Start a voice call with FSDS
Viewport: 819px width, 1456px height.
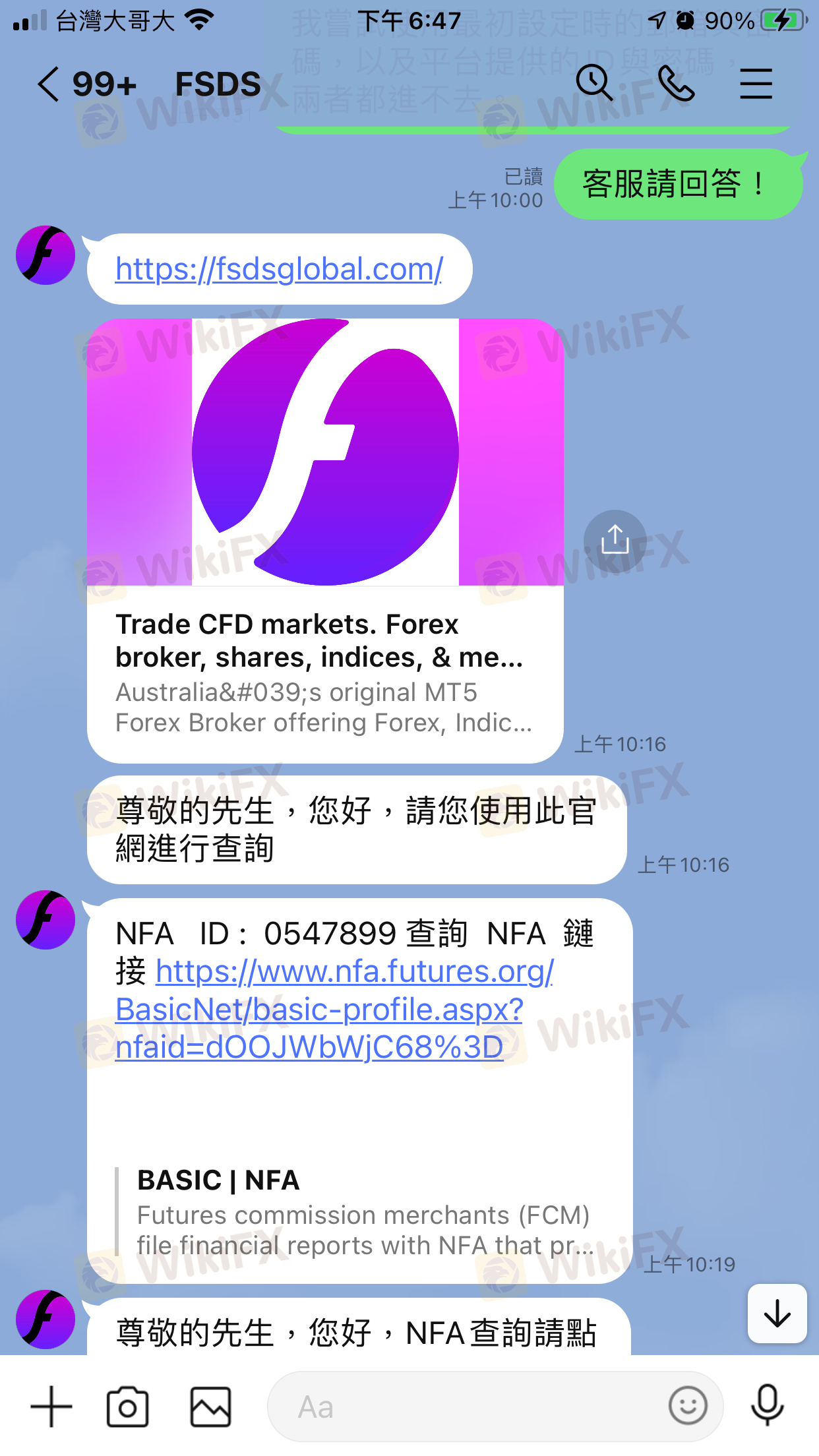[676, 83]
